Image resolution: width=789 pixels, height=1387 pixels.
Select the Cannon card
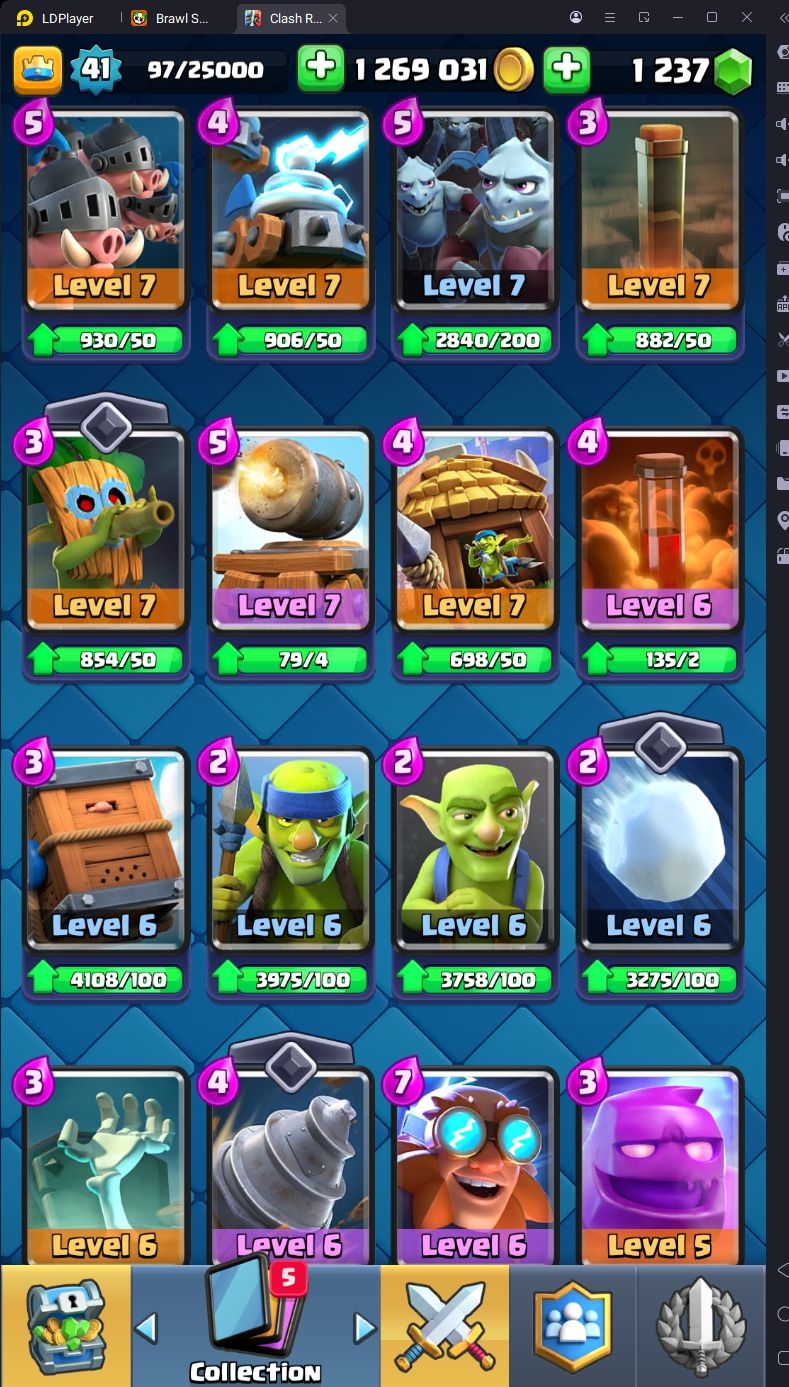[x=289, y=530]
